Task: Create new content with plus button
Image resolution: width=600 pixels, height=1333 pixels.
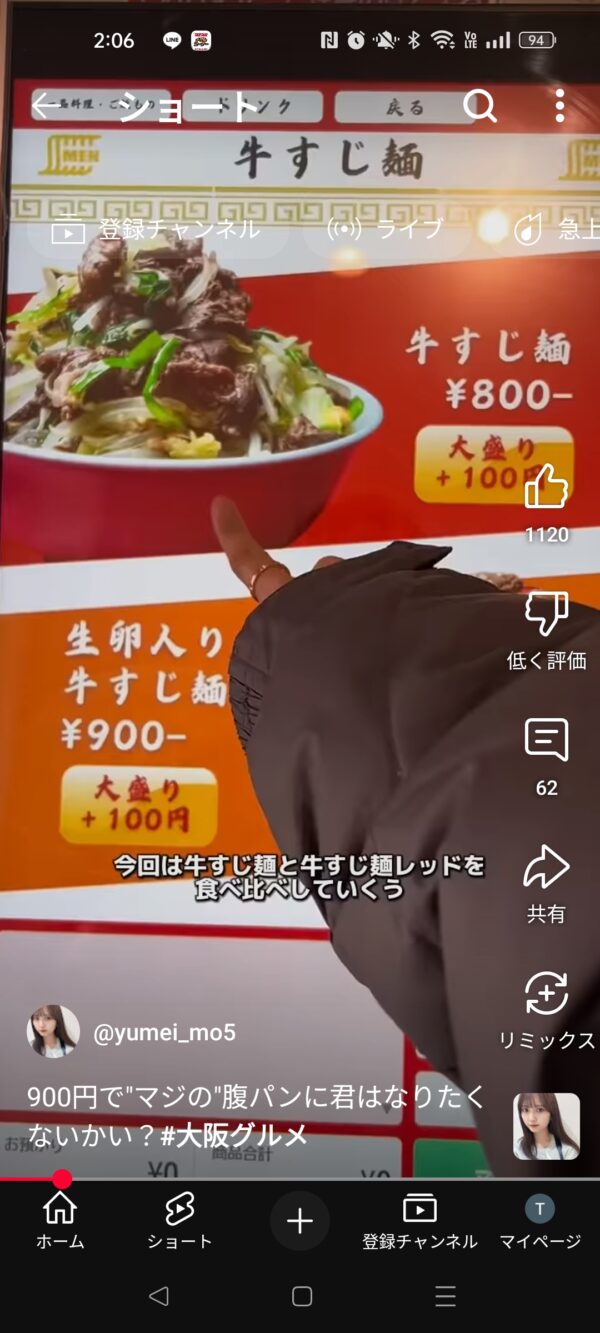Action: pos(300,1221)
